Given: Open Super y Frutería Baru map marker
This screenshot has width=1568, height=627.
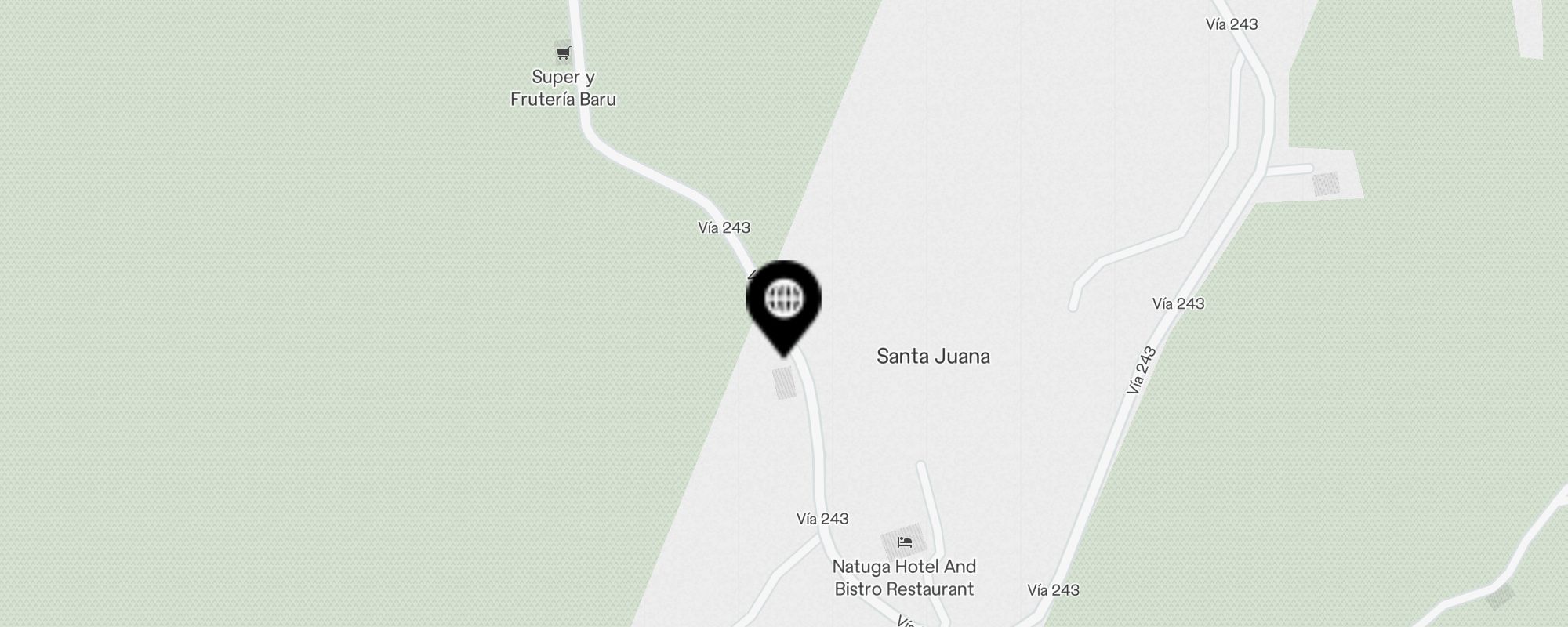Looking at the screenshot, I should pyautogui.click(x=563, y=53).
